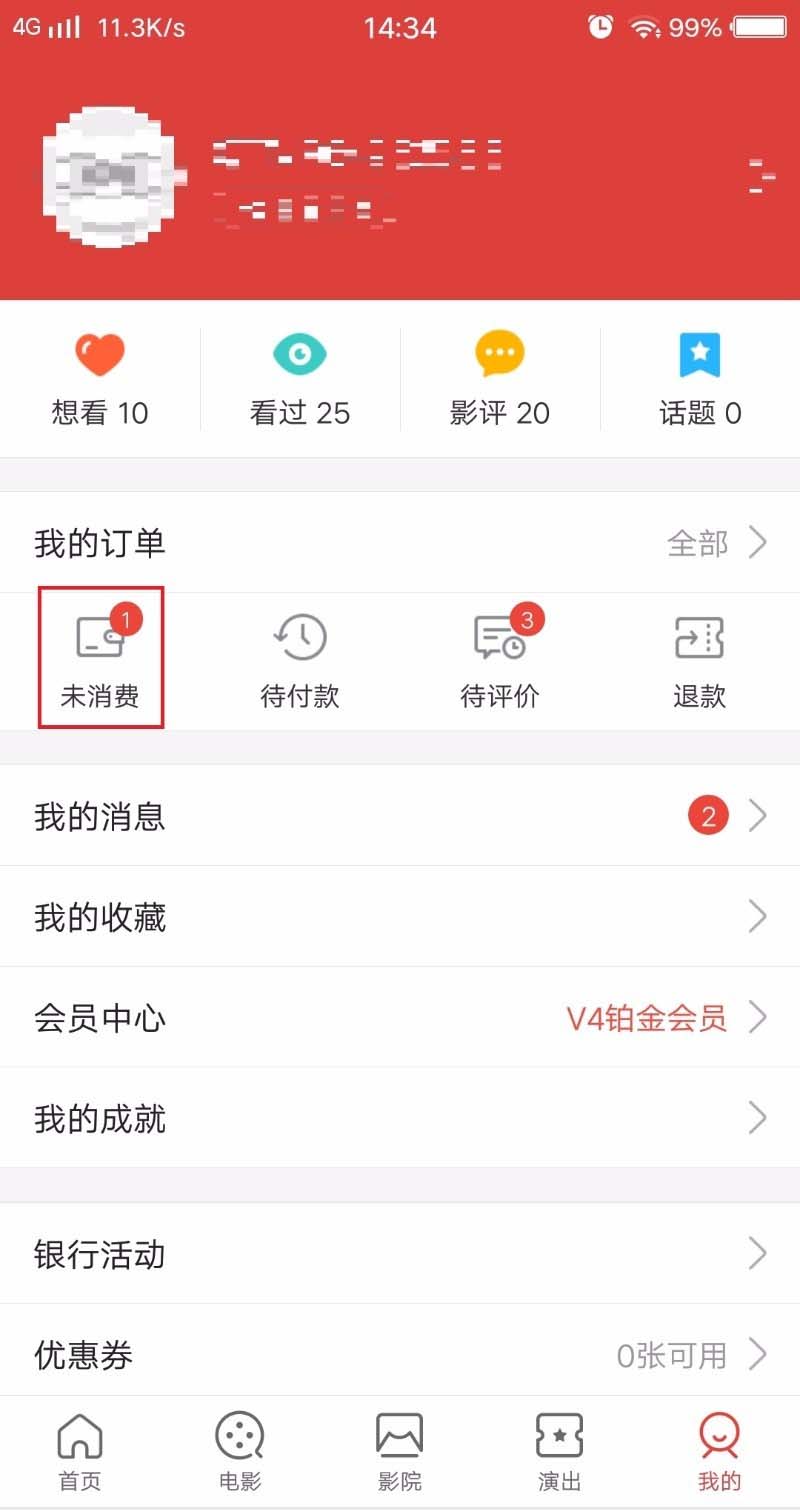Open the 想看 watchlist
Image resolution: width=800 pixels, height=1510 pixels.
(x=100, y=380)
